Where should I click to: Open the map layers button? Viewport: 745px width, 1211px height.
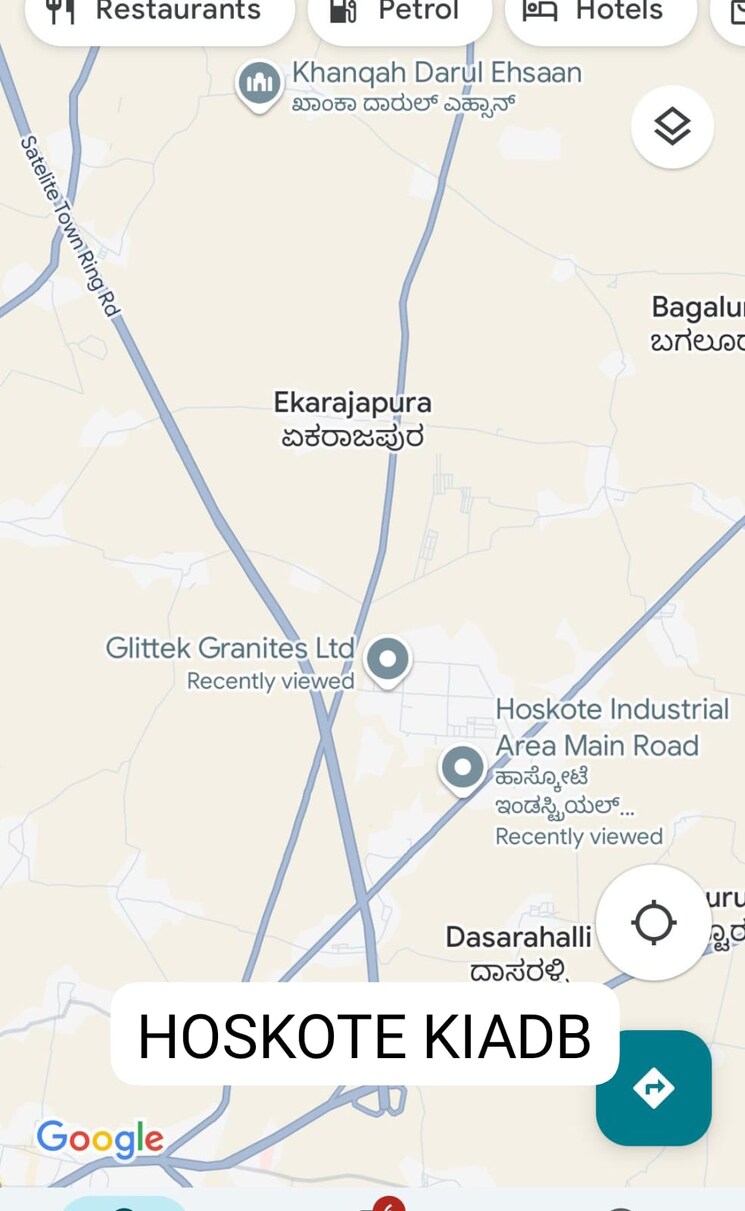(672, 127)
